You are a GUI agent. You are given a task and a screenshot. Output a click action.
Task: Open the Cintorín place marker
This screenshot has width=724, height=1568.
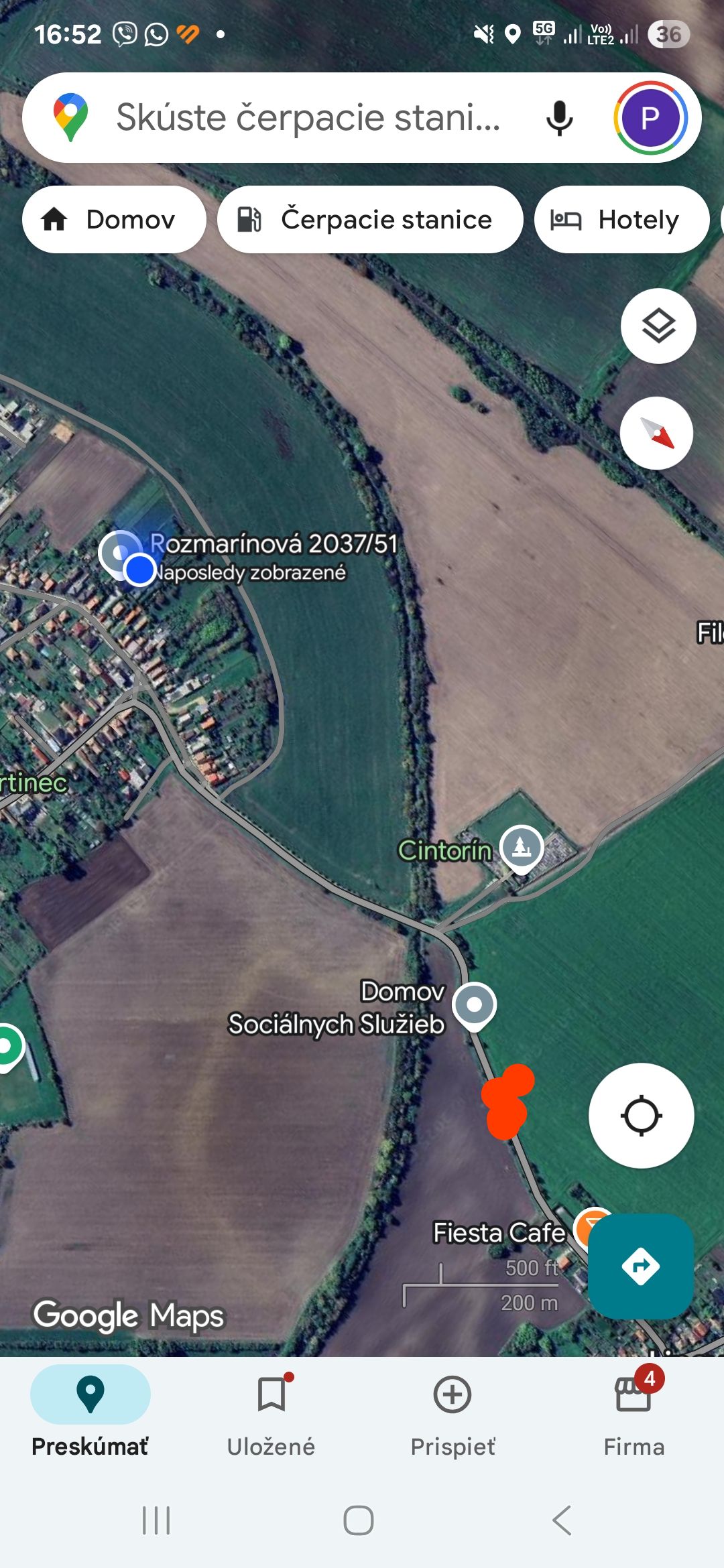[x=522, y=847]
